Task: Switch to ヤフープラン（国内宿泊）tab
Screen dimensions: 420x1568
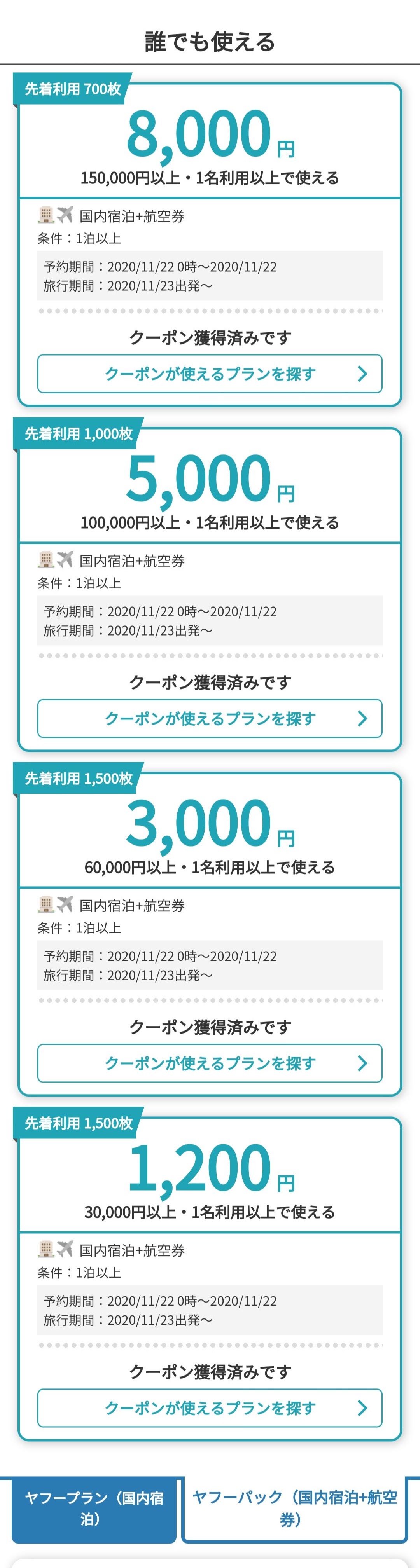Action: coord(94,1508)
